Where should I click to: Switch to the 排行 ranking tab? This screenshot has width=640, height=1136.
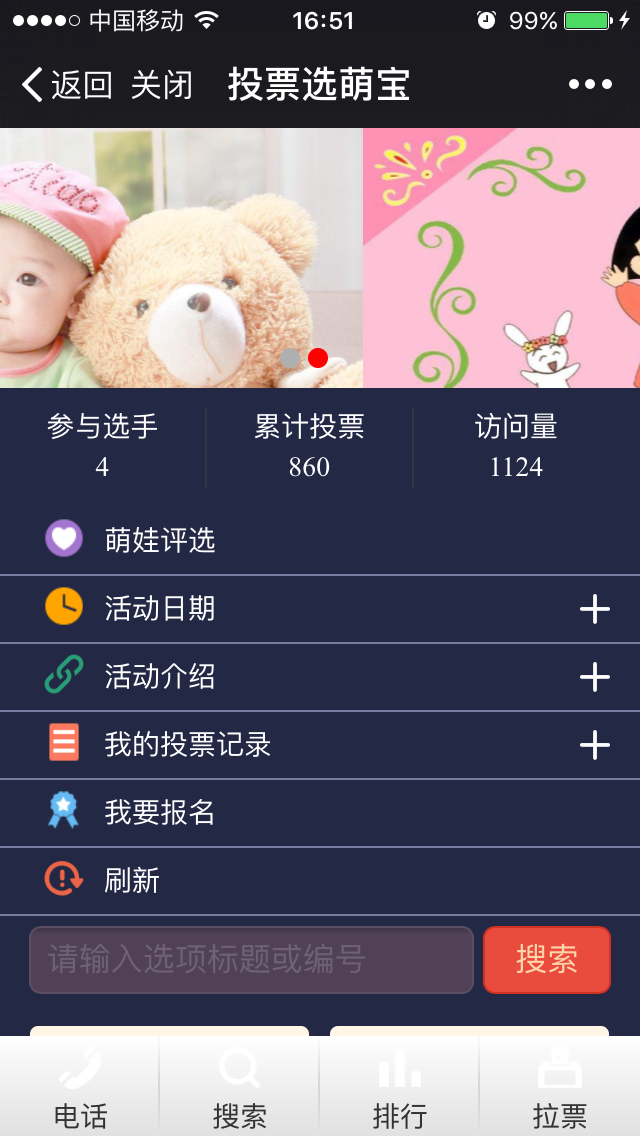(x=400, y=1088)
